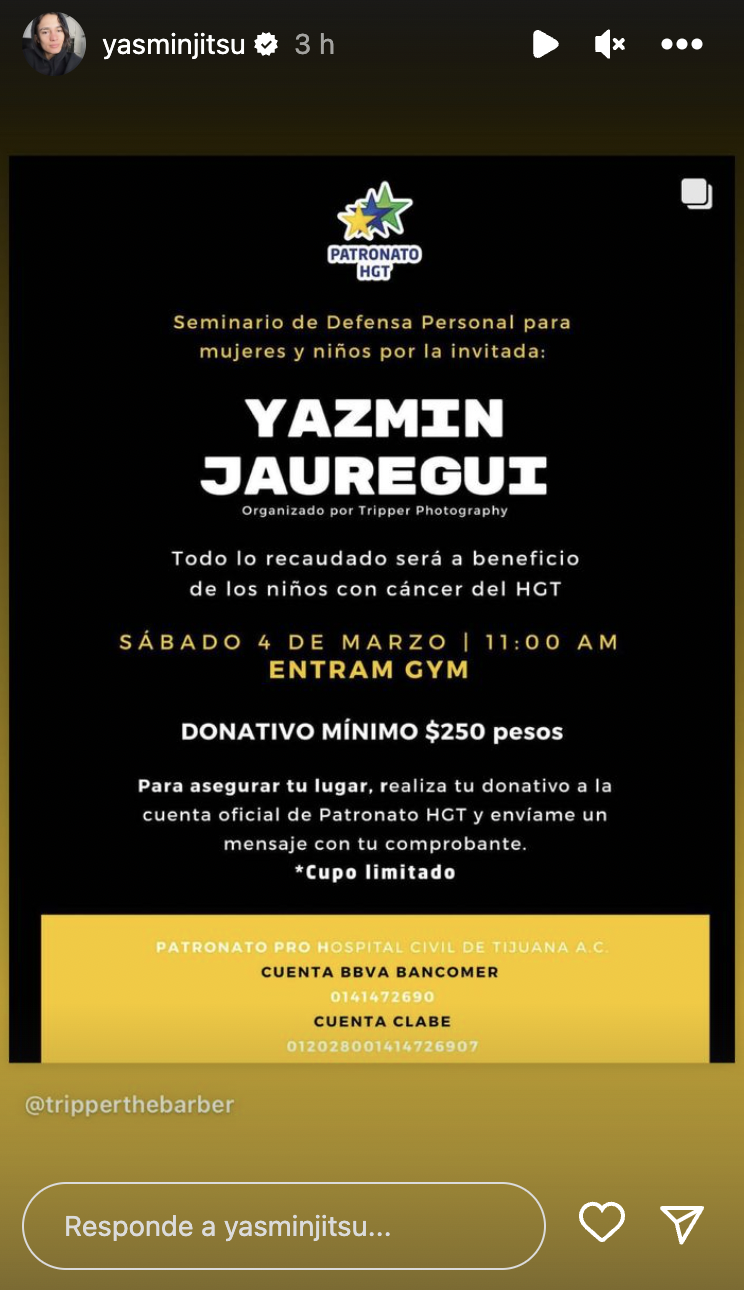Share the story via paper plane
The image size is (744, 1290).
pos(683,1224)
